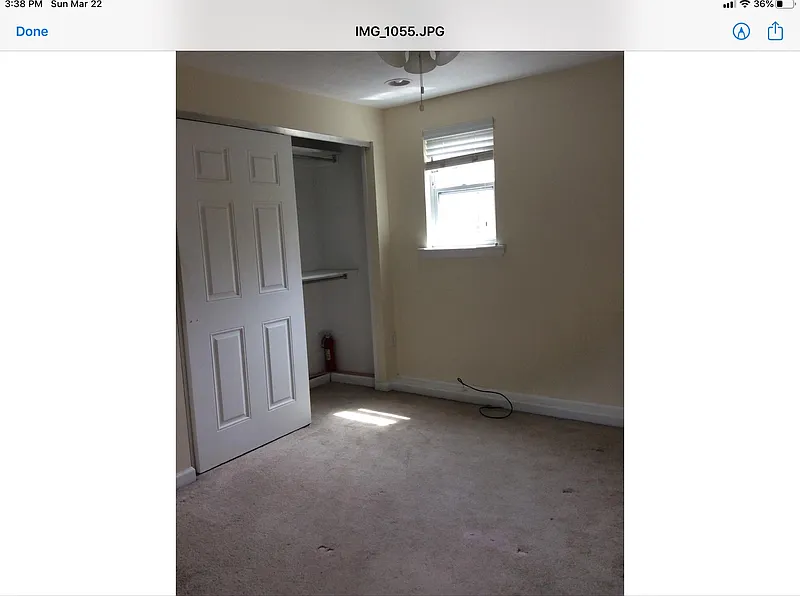Tap Done to close the image preview
The height and width of the screenshot is (596, 800).
[x=32, y=31]
